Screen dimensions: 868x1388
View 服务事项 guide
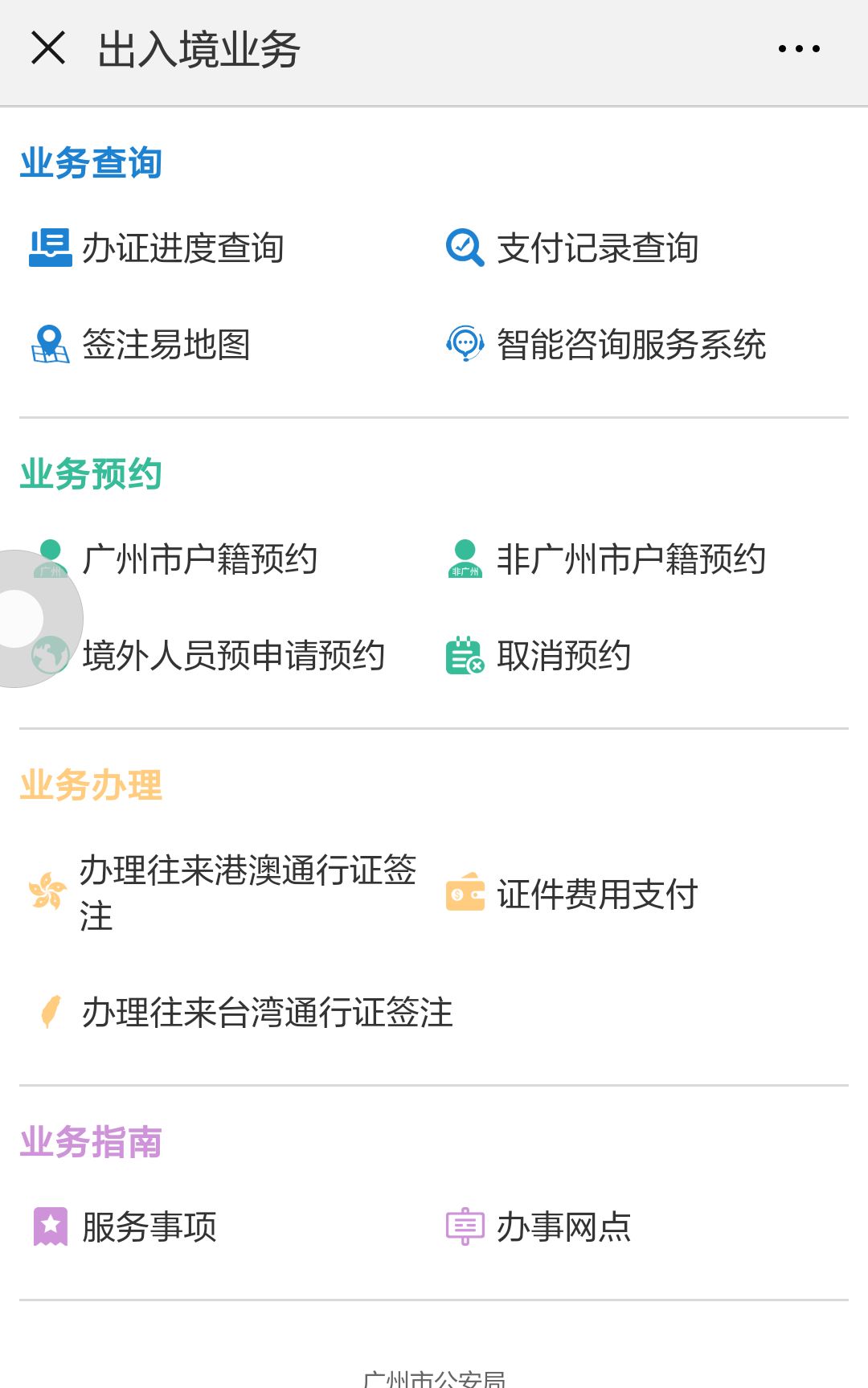pos(149,1226)
